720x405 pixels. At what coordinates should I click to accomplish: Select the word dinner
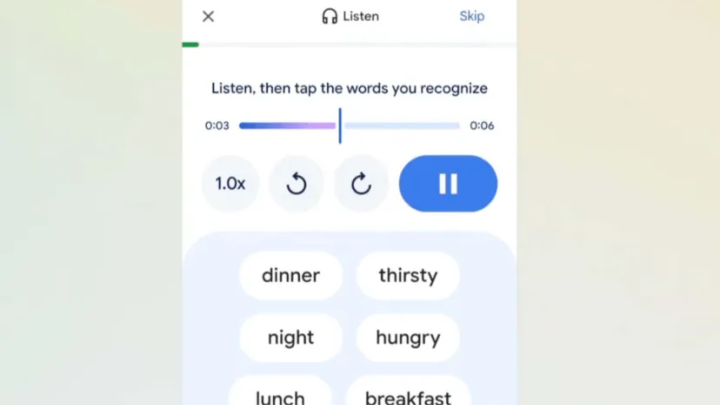tap(291, 276)
